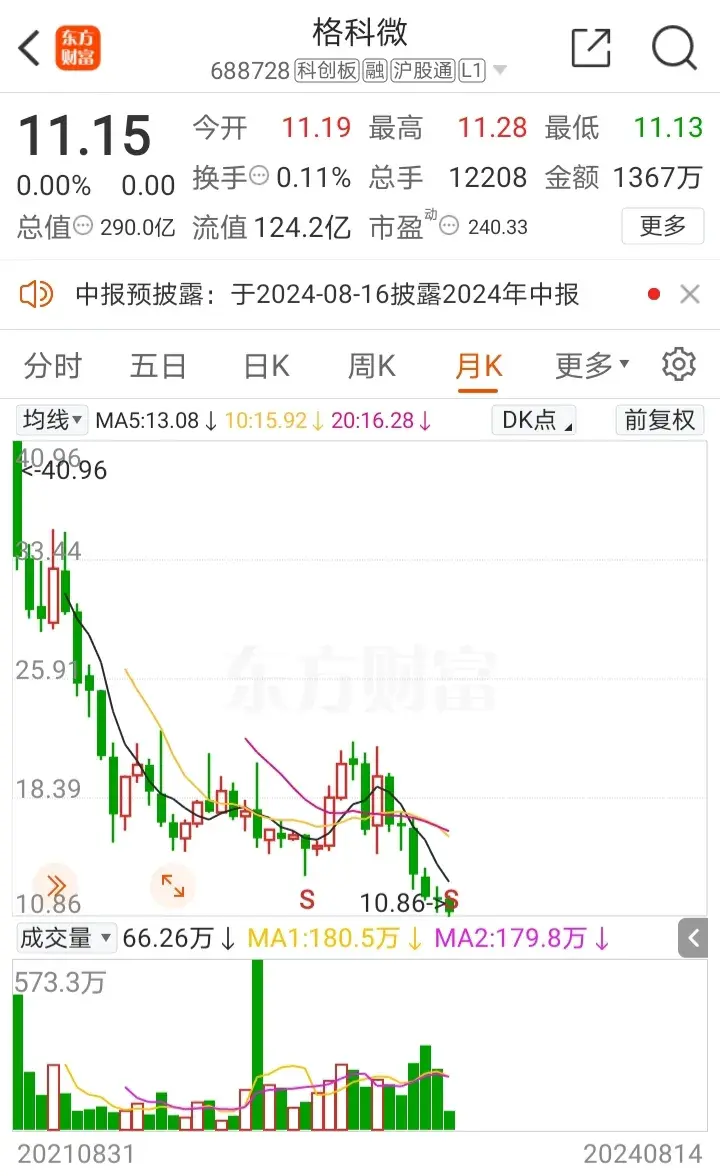Open stock search with the magnifier icon
The image size is (720, 1176).
[674, 47]
